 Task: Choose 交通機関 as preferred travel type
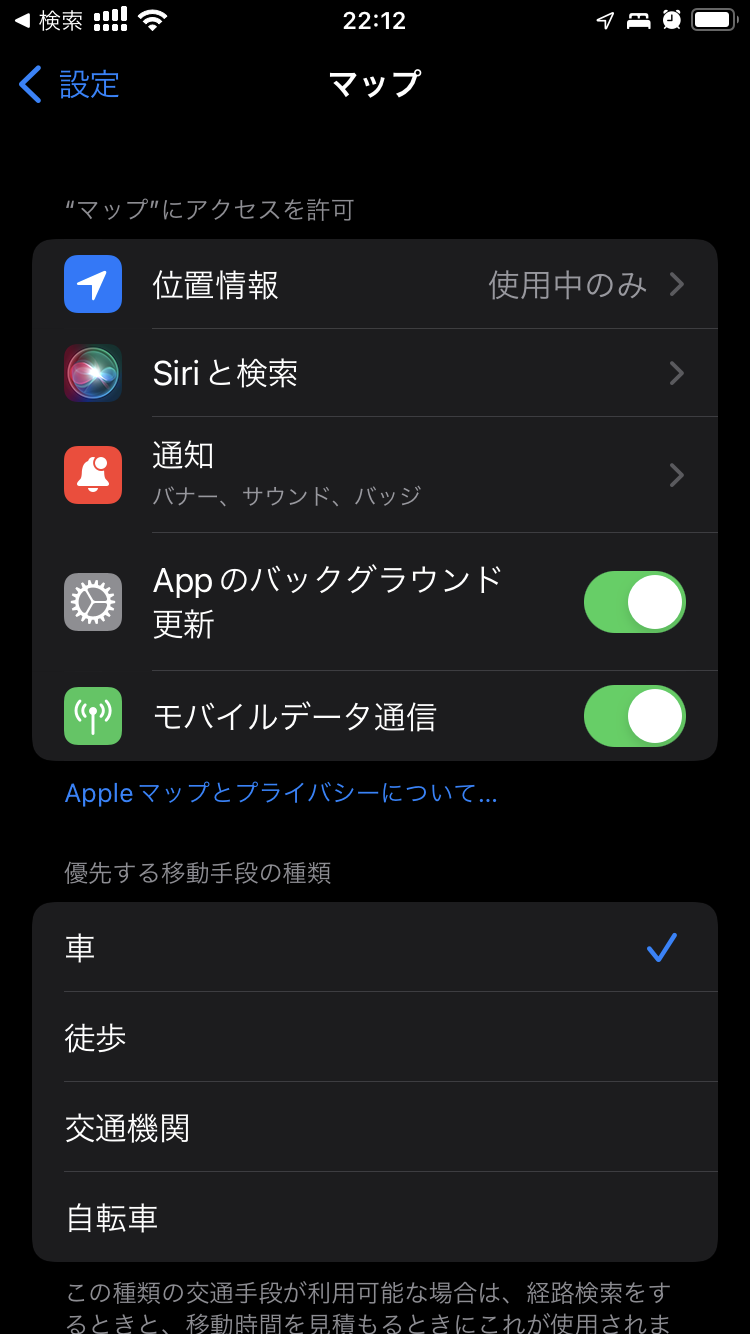pos(375,1127)
